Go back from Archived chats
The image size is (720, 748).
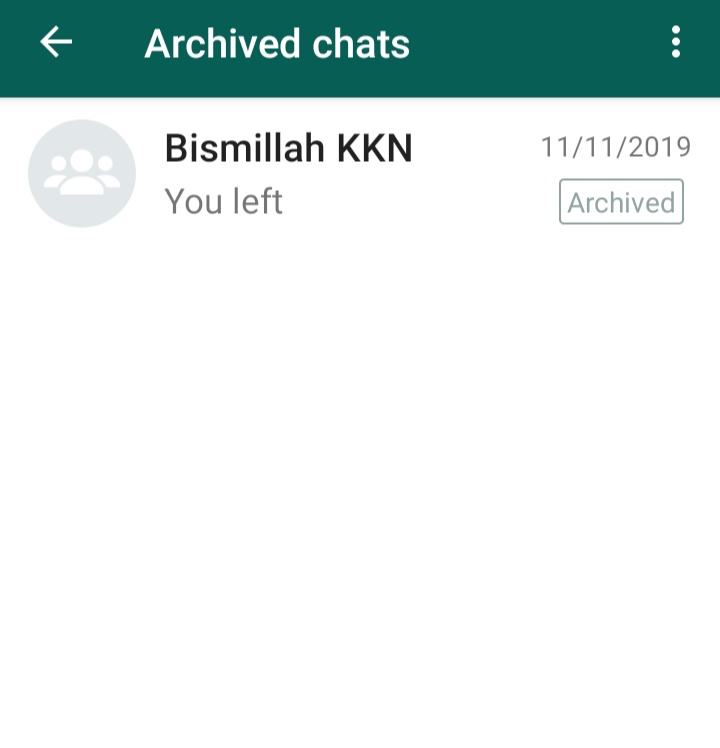coord(56,43)
